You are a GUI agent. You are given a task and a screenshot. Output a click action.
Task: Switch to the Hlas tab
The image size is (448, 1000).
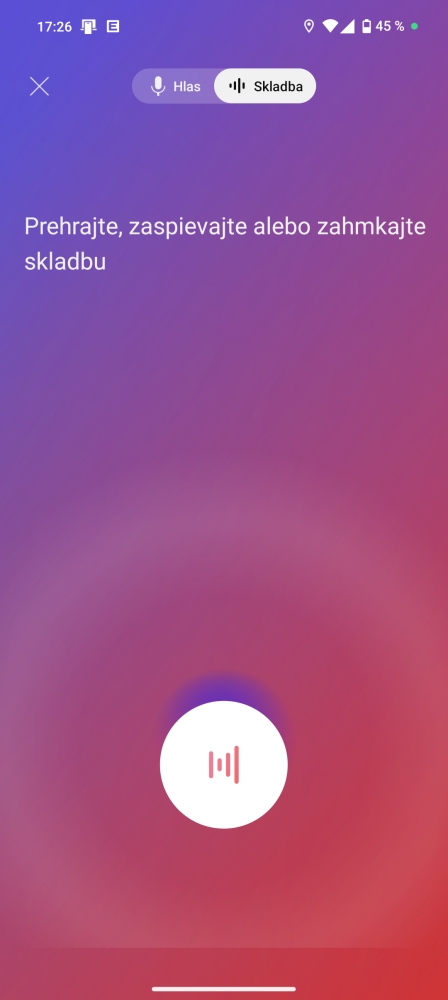pos(174,86)
